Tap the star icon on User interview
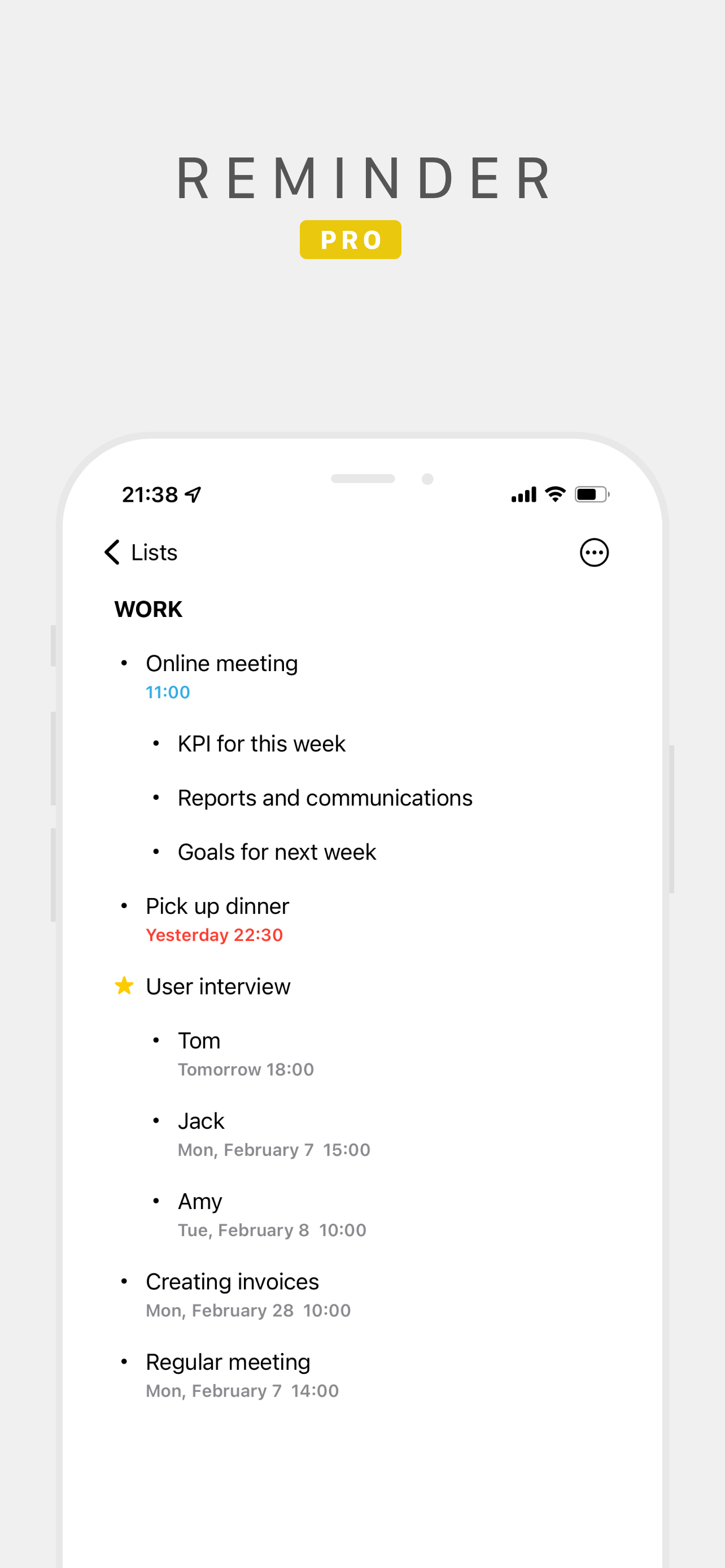The width and height of the screenshot is (725, 1568). [x=125, y=985]
